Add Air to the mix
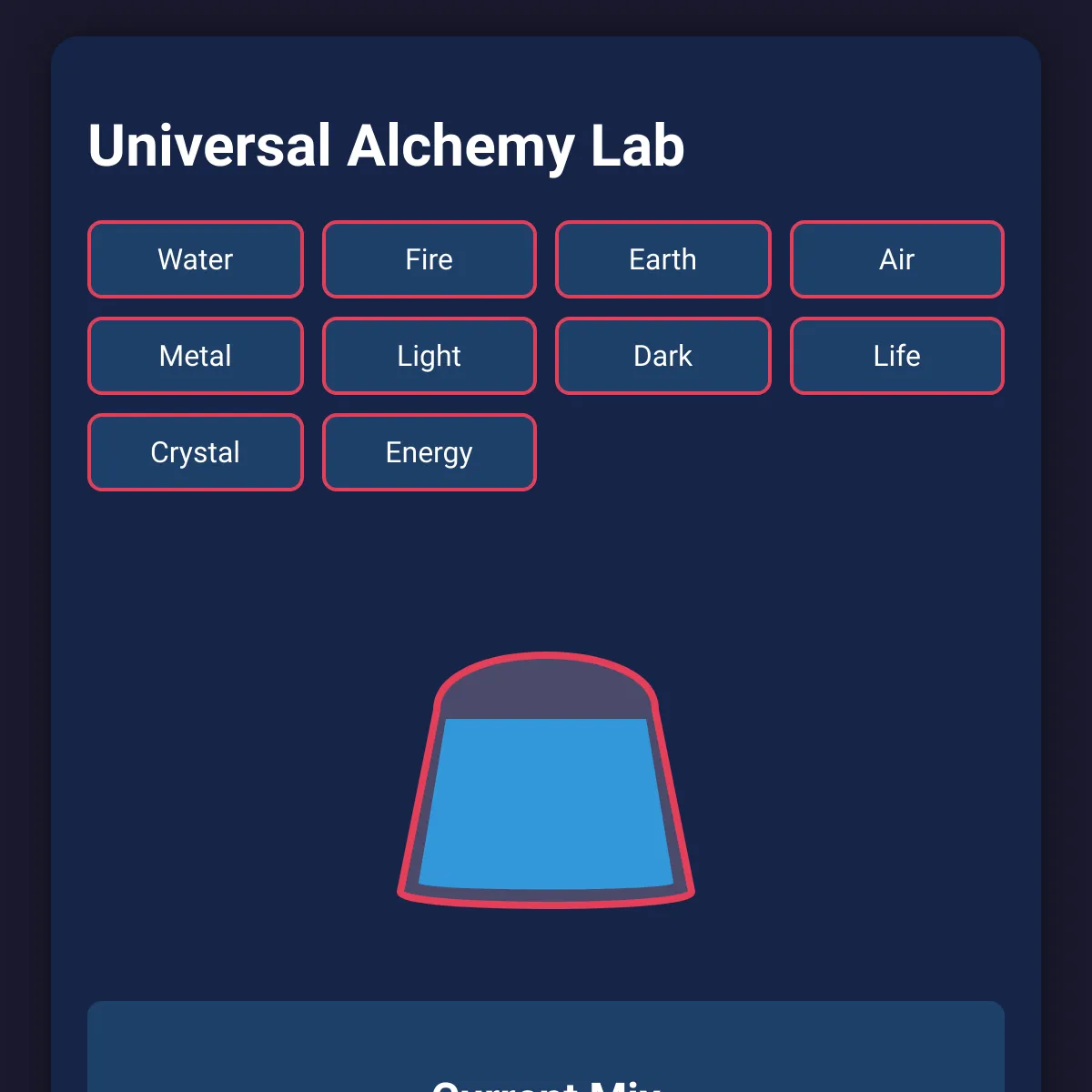The height and width of the screenshot is (1092, 1092). (x=897, y=259)
